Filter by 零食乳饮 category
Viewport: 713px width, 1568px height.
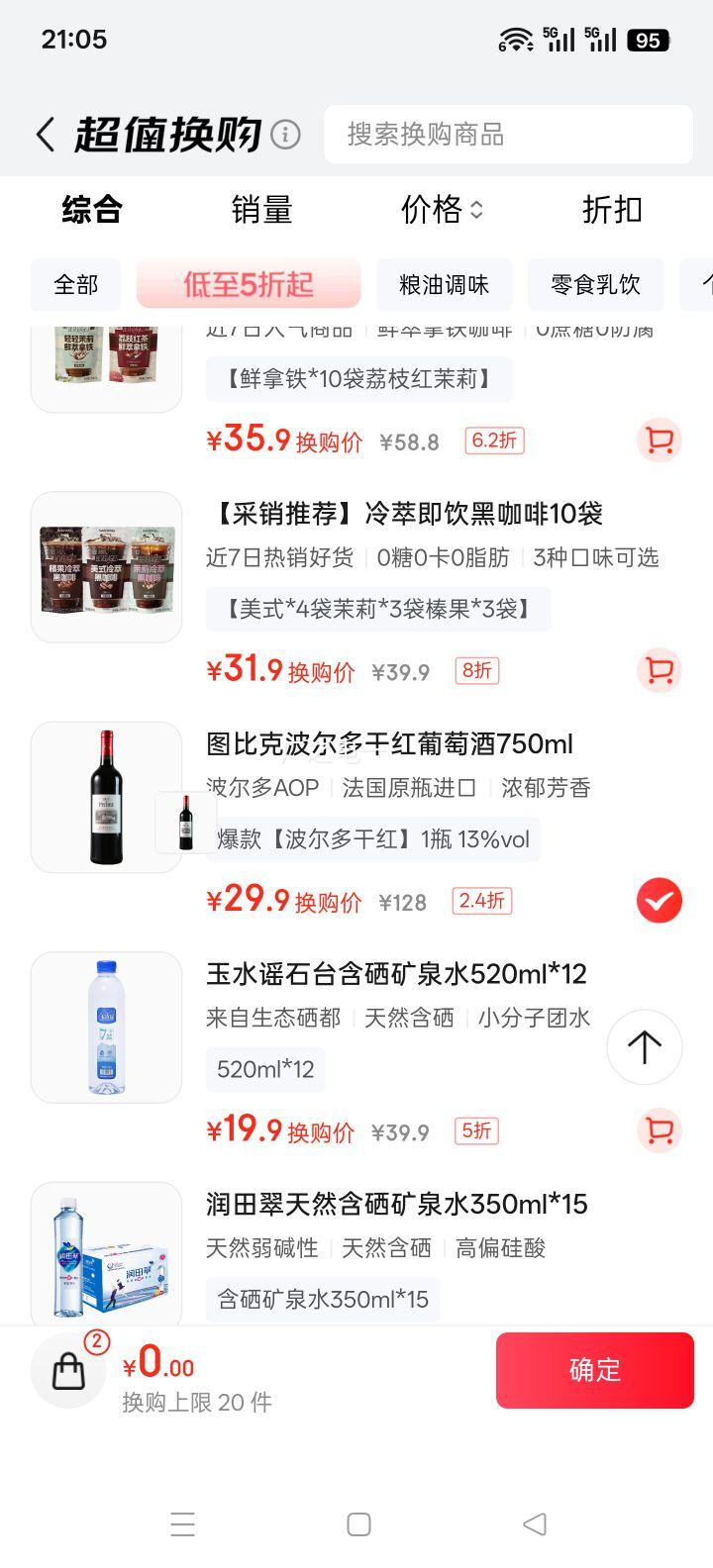[595, 285]
